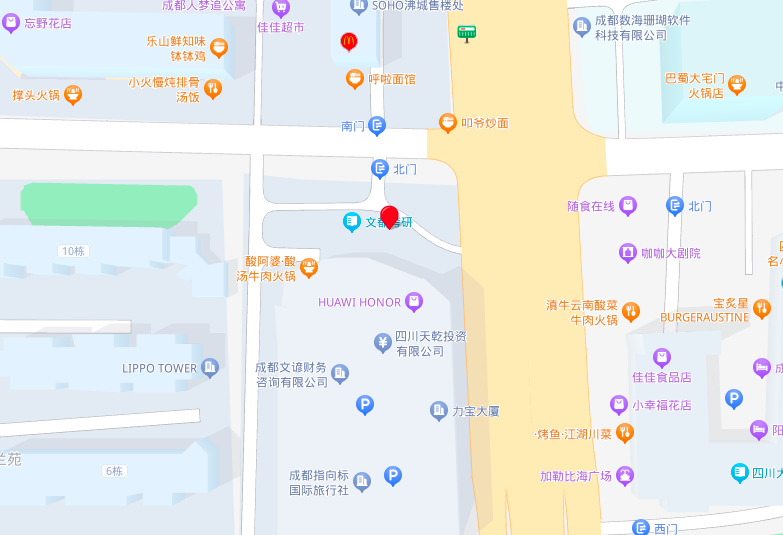The image size is (783, 535).
Task: Open the 呼啦面馆 restaurant marker
Action: pyautogui.click(x=354, y=79)
